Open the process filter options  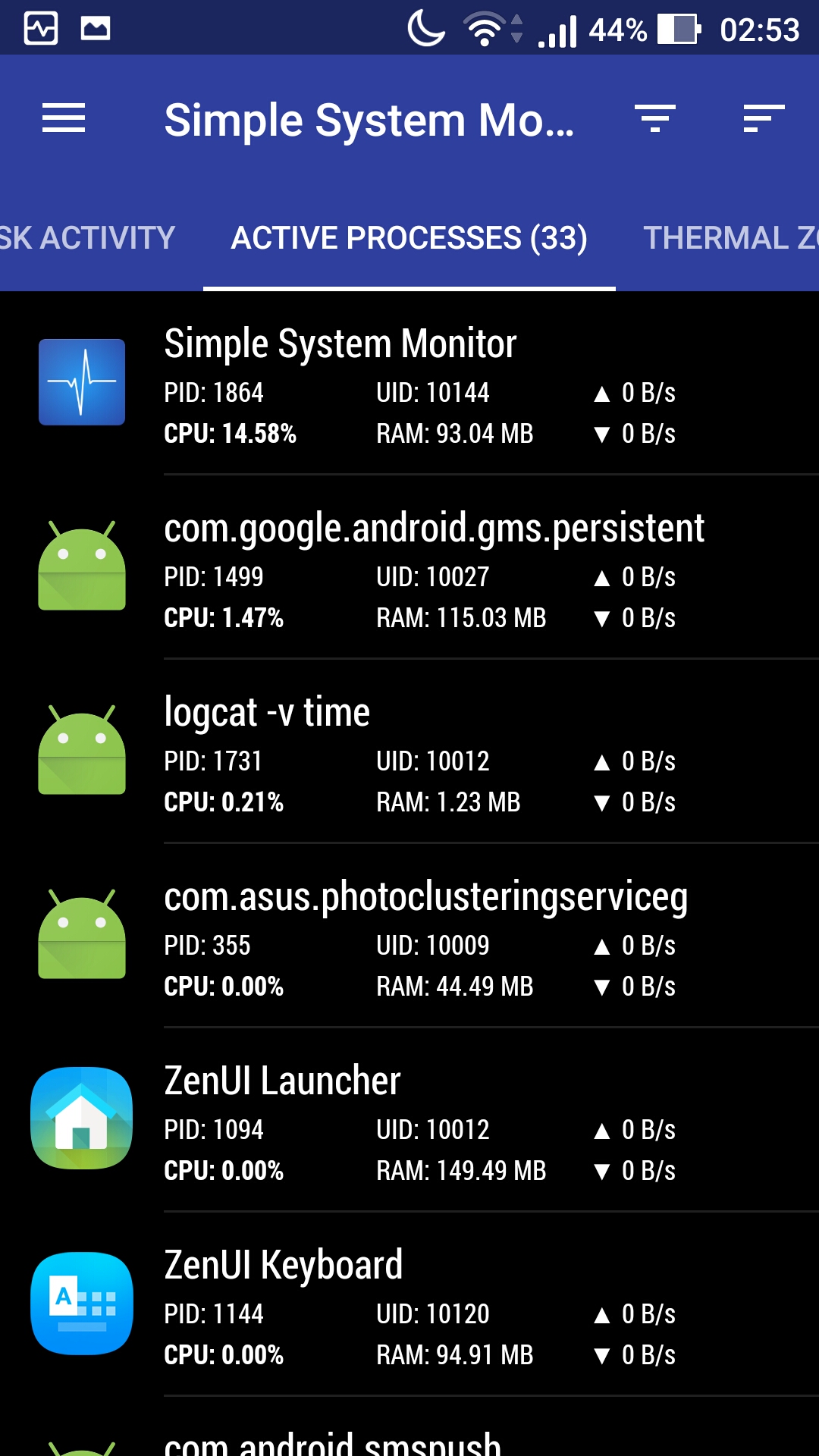pos(655,118)
